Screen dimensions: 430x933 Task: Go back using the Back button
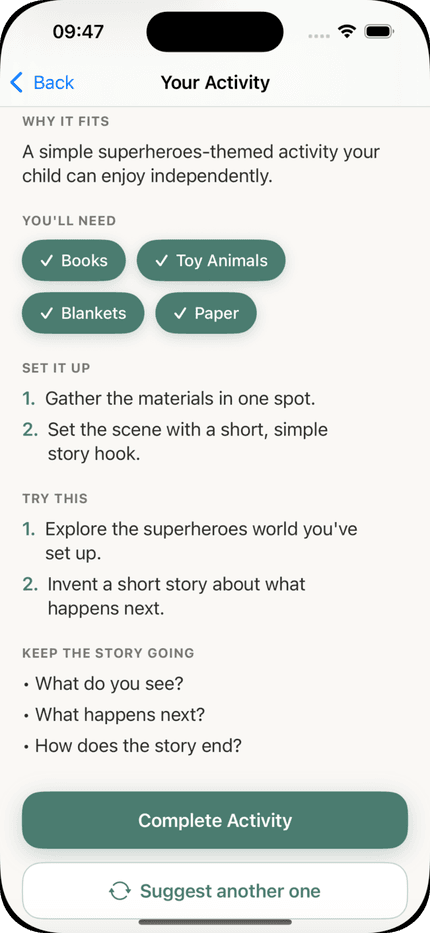point(42,82)
